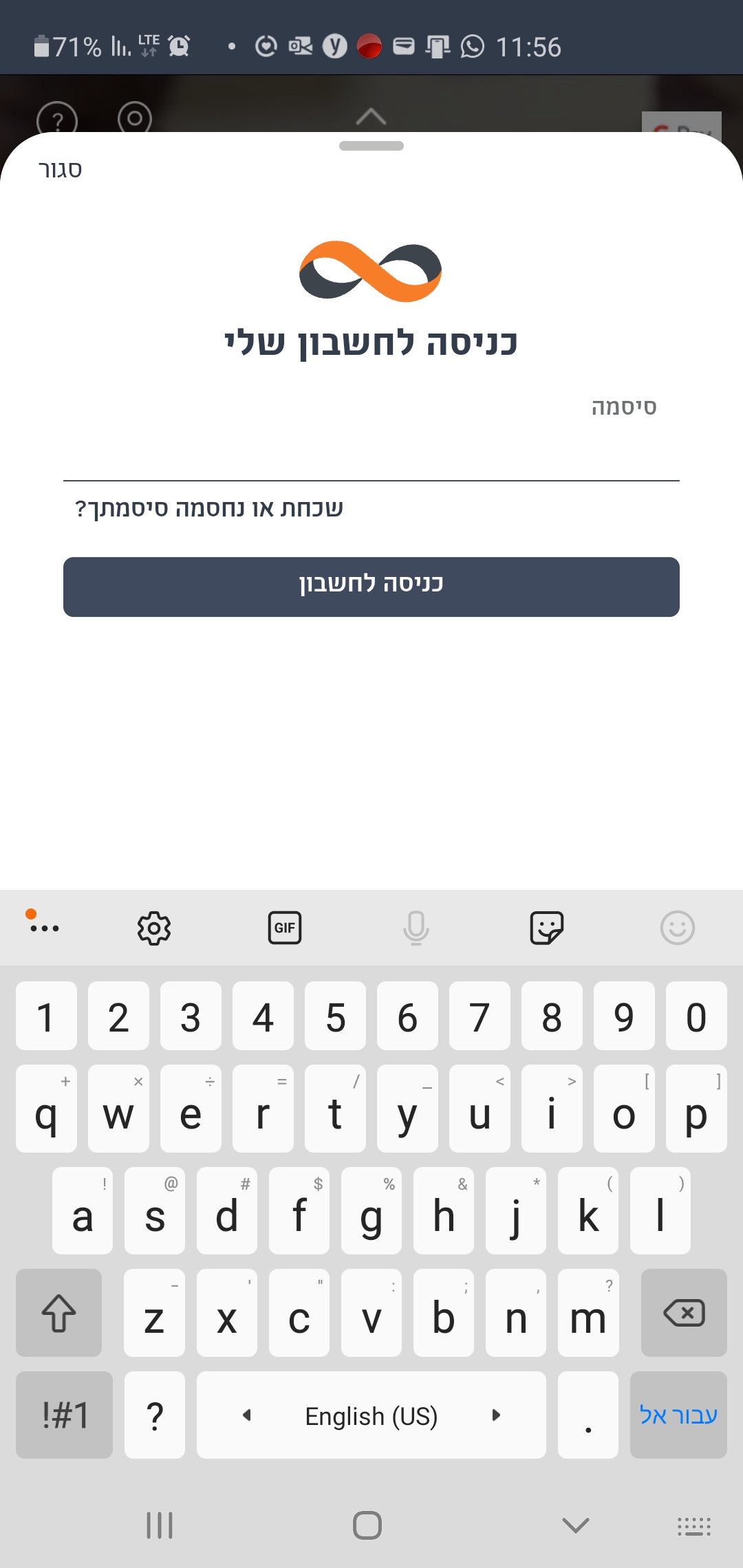Hide the keyboard with the down chevron
The height and width of the screenshot is (1568, 743).
(x=576, y=1525)
